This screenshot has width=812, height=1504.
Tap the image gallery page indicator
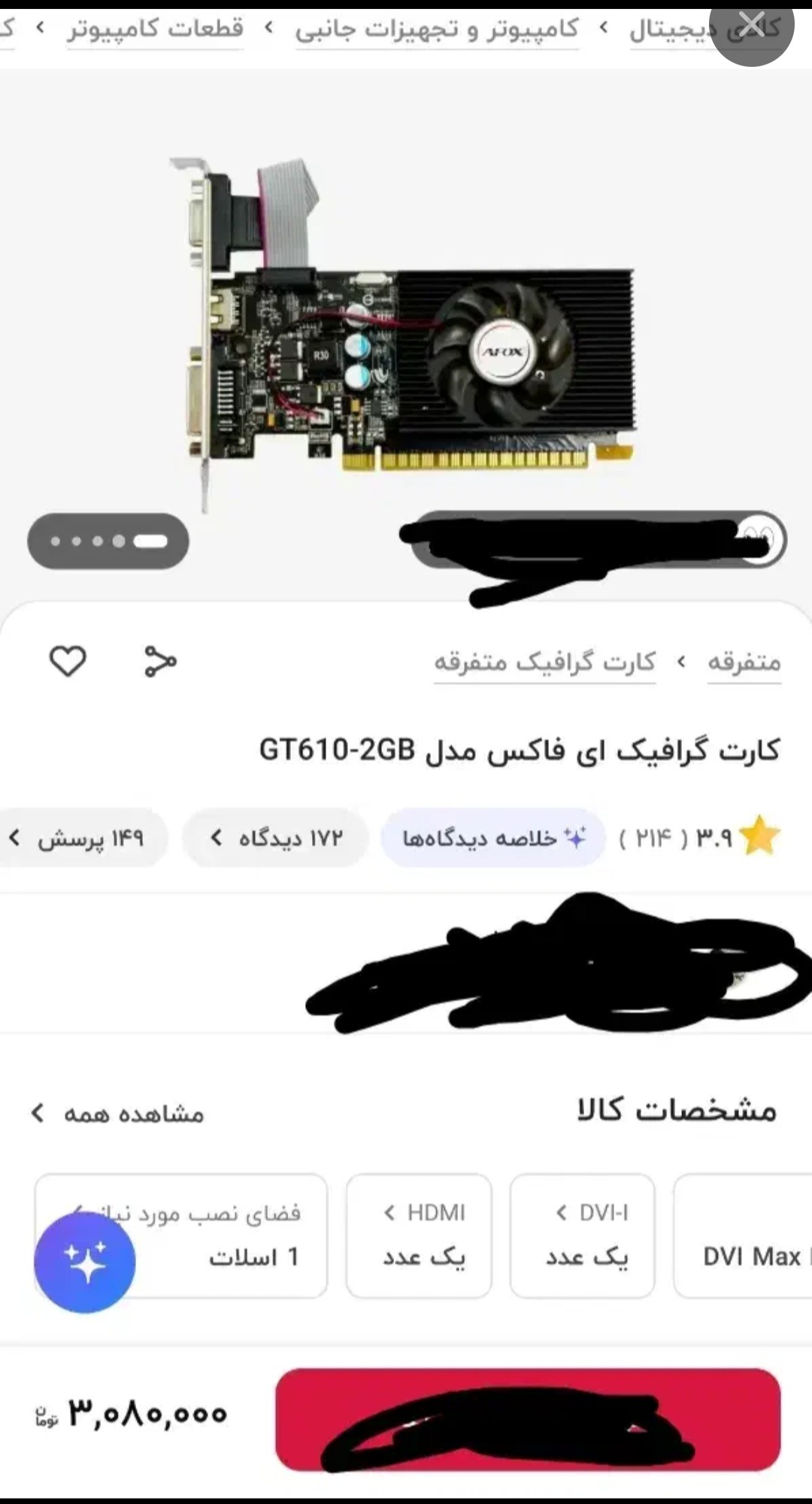(x=108, y=541)
